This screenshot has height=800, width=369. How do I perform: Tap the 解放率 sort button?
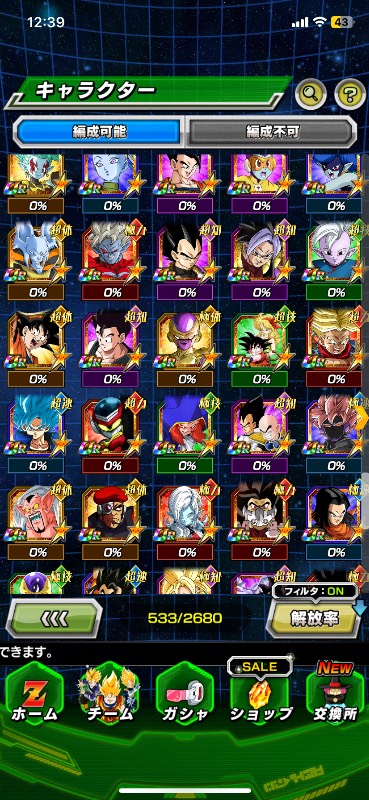pyautogui.click(x=314, y=618)
